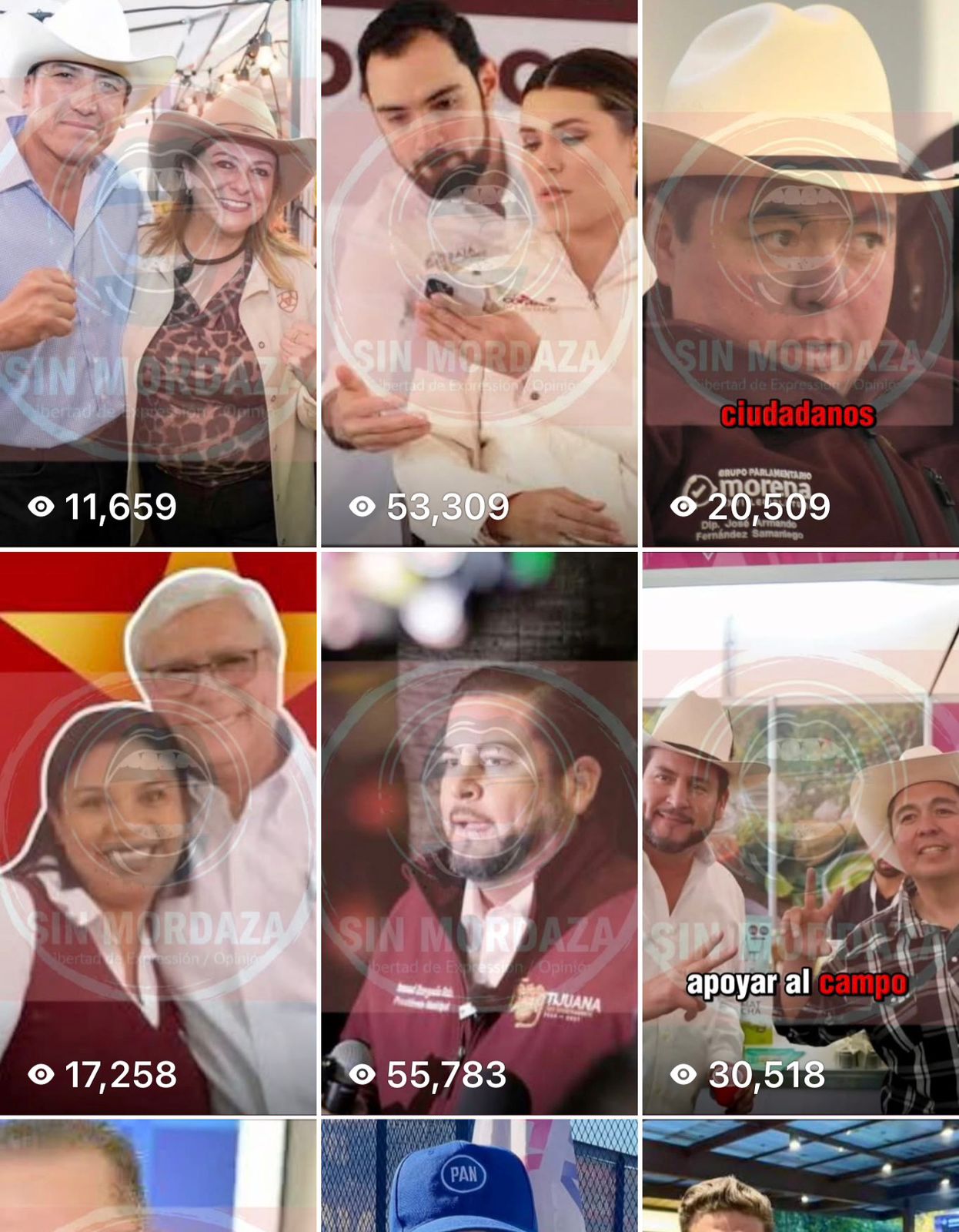959x1232 pixels.
Task: Open the Tijuana video with 55,783 views
Action: [479, 833]
